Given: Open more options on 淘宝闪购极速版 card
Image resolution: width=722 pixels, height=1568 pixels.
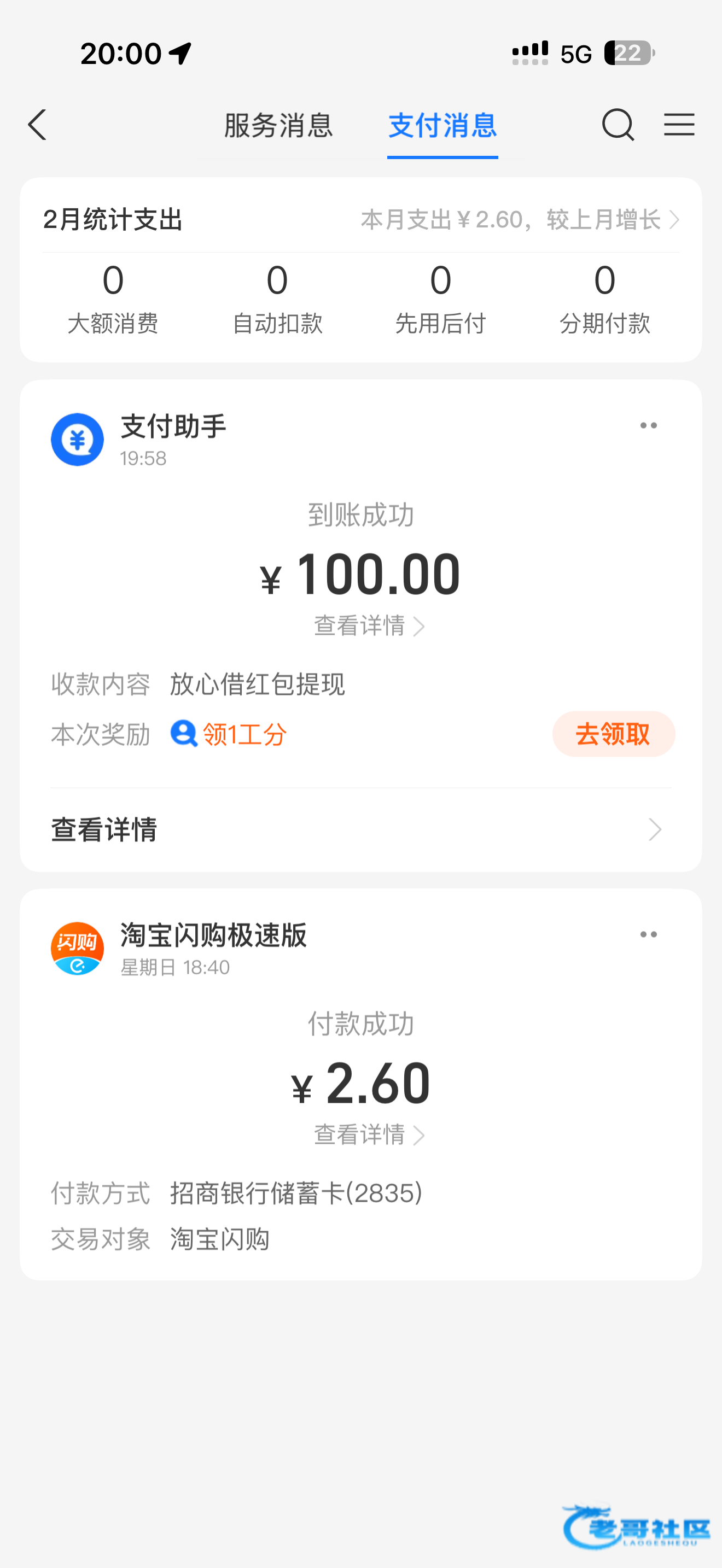Looking at the screenshot, I should (x=648, y=934).
